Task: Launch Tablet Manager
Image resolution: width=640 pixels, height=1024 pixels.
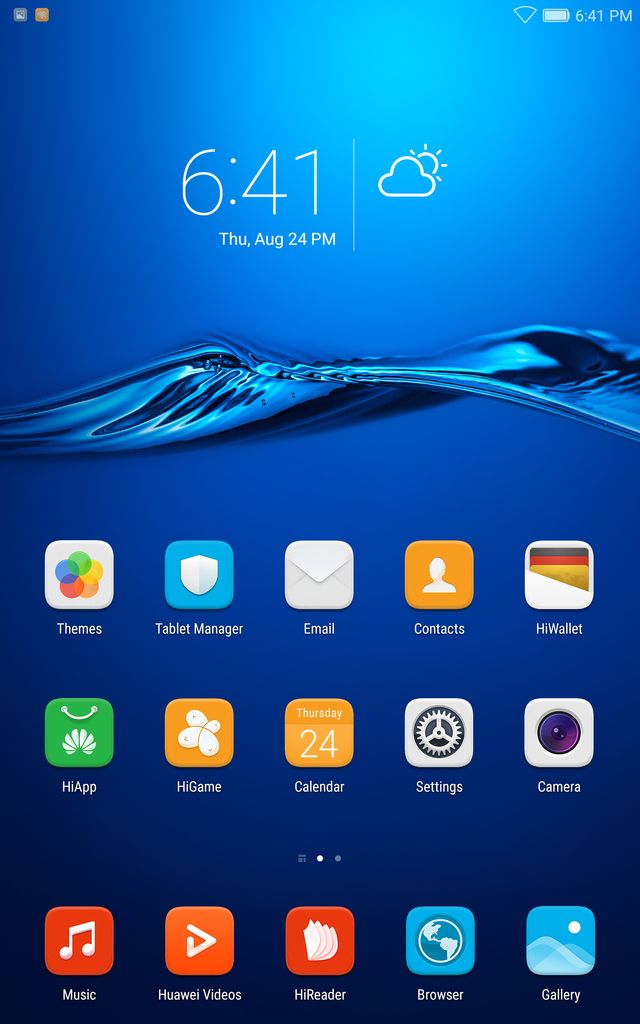Action: pos(199,575)
